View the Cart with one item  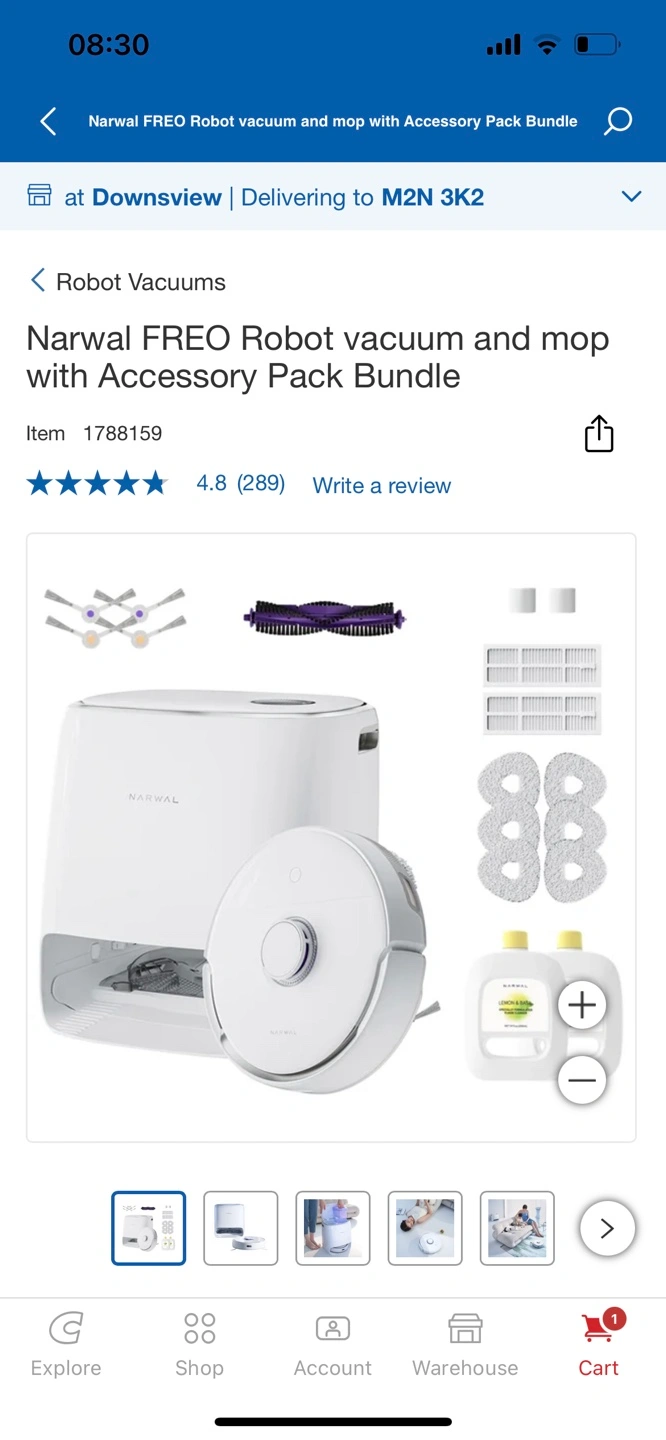(599, 1345)
